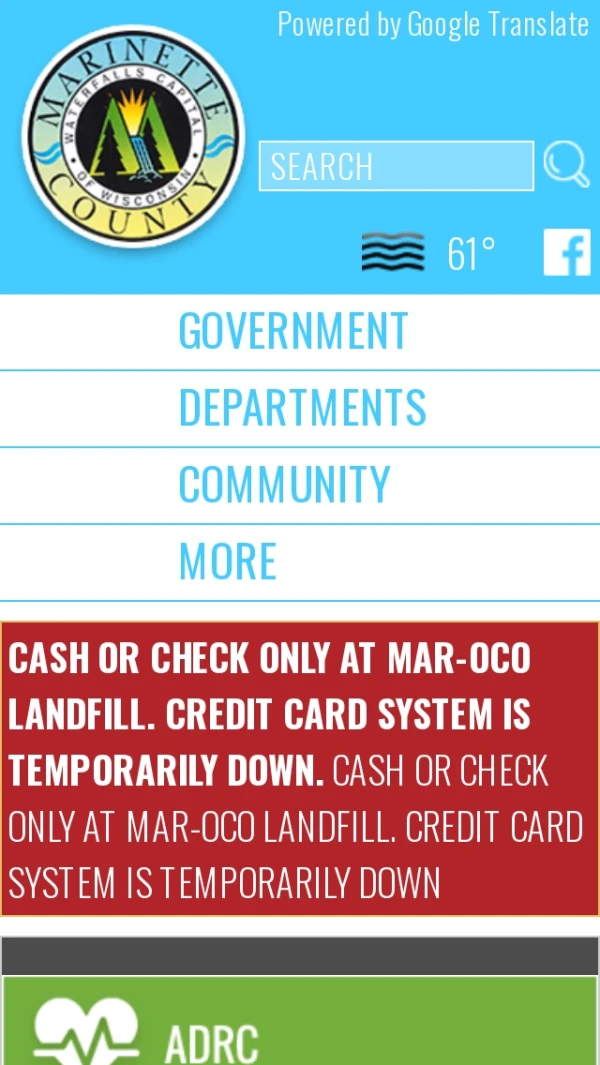Open the Government menu

point(294,332)
